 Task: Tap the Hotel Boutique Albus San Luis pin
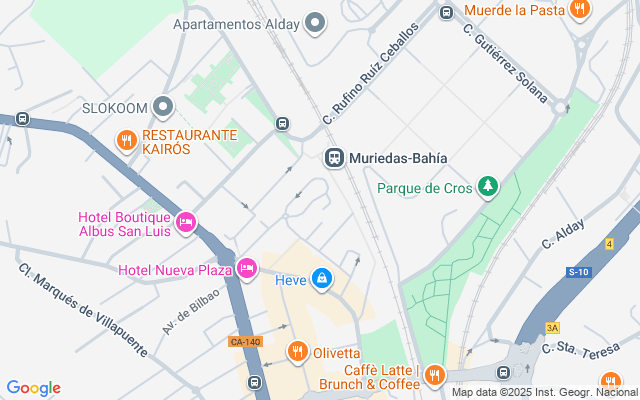coord(185,222)
